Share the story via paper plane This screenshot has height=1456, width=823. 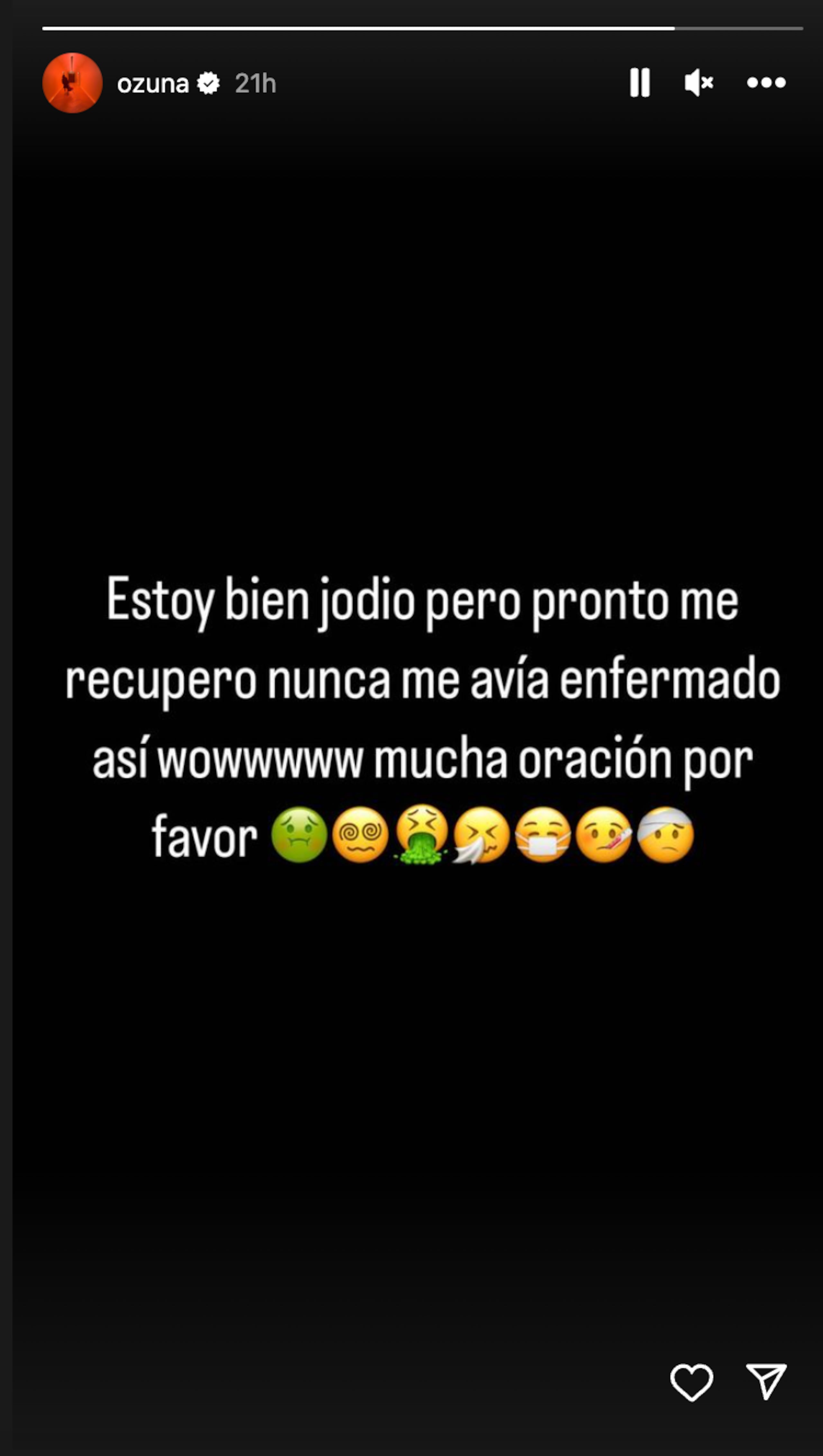coord(766,1381)
